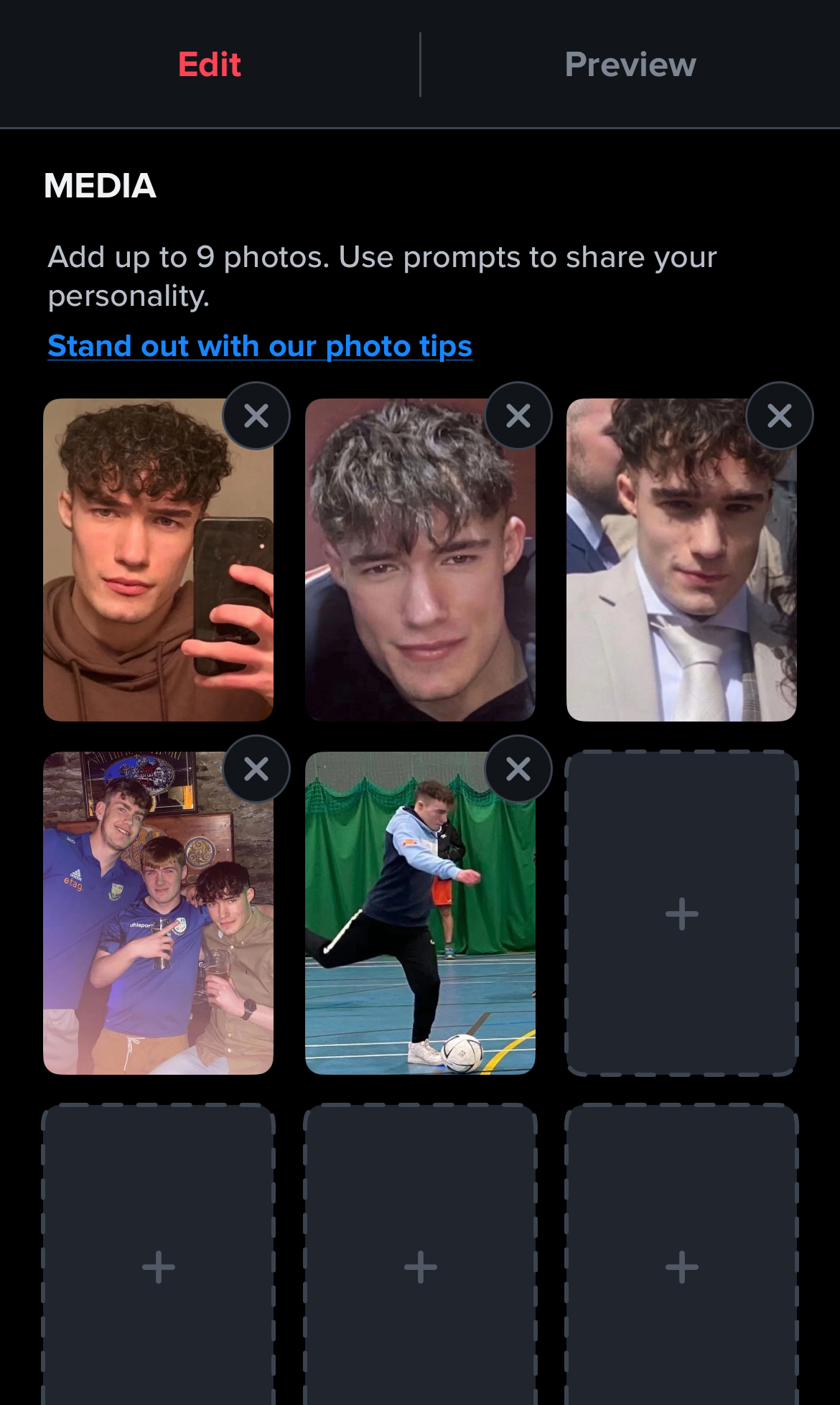Image resolution: width=840 pixels, height=1405 pixels.
Task: Open the football kick photo tile
Action: 420,913
